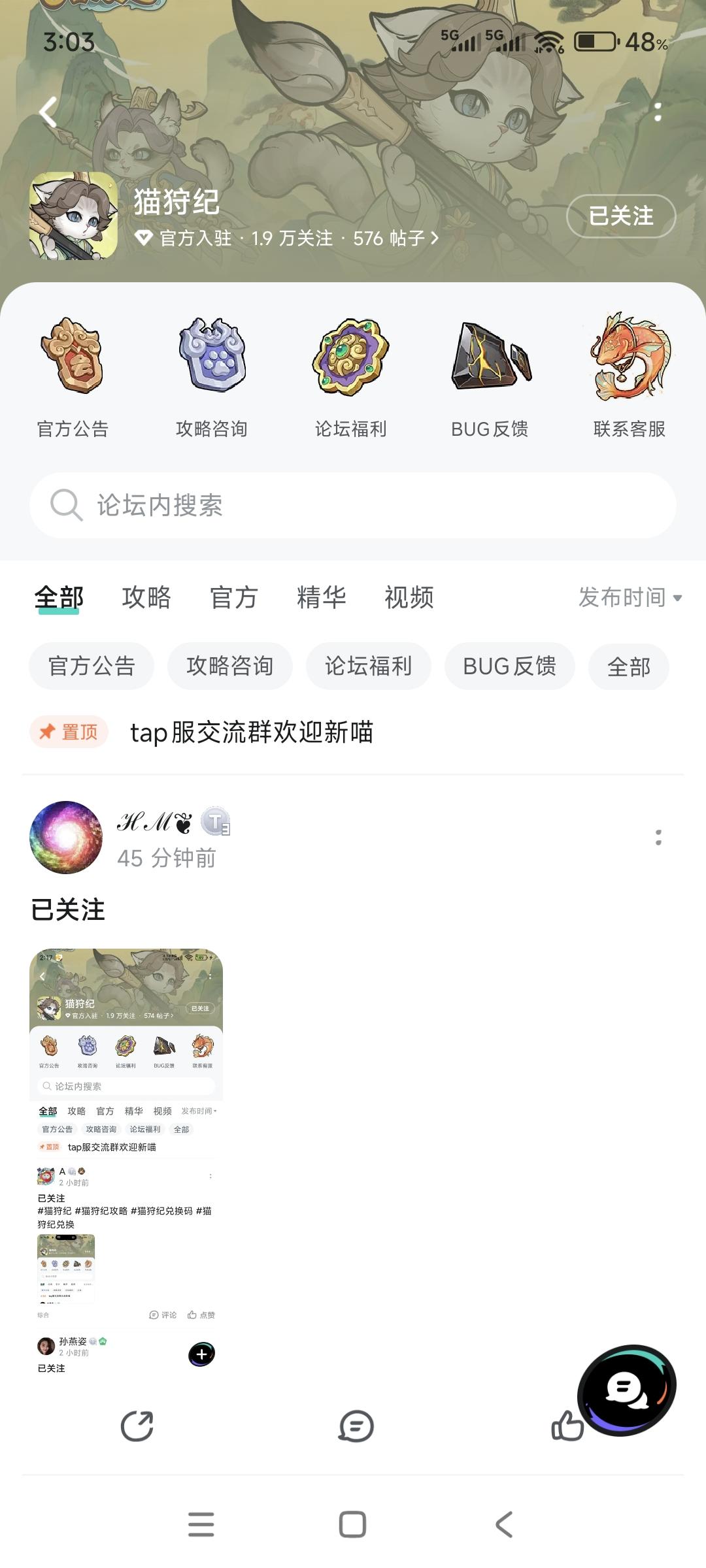
Task: Open the 攻略咨询 shortcut icon
Action: 212,356
